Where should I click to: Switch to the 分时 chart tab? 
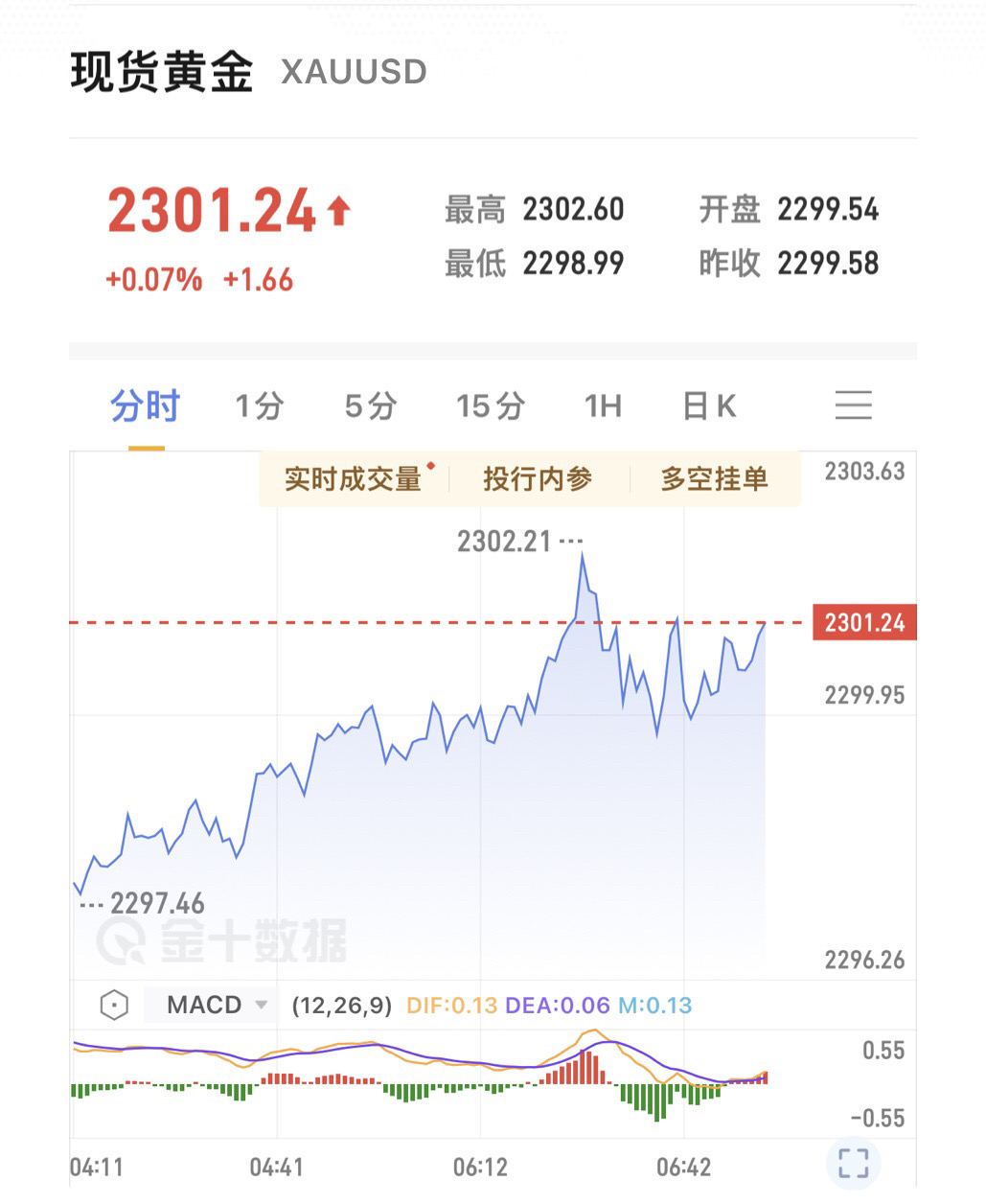(x=145, y=406)
